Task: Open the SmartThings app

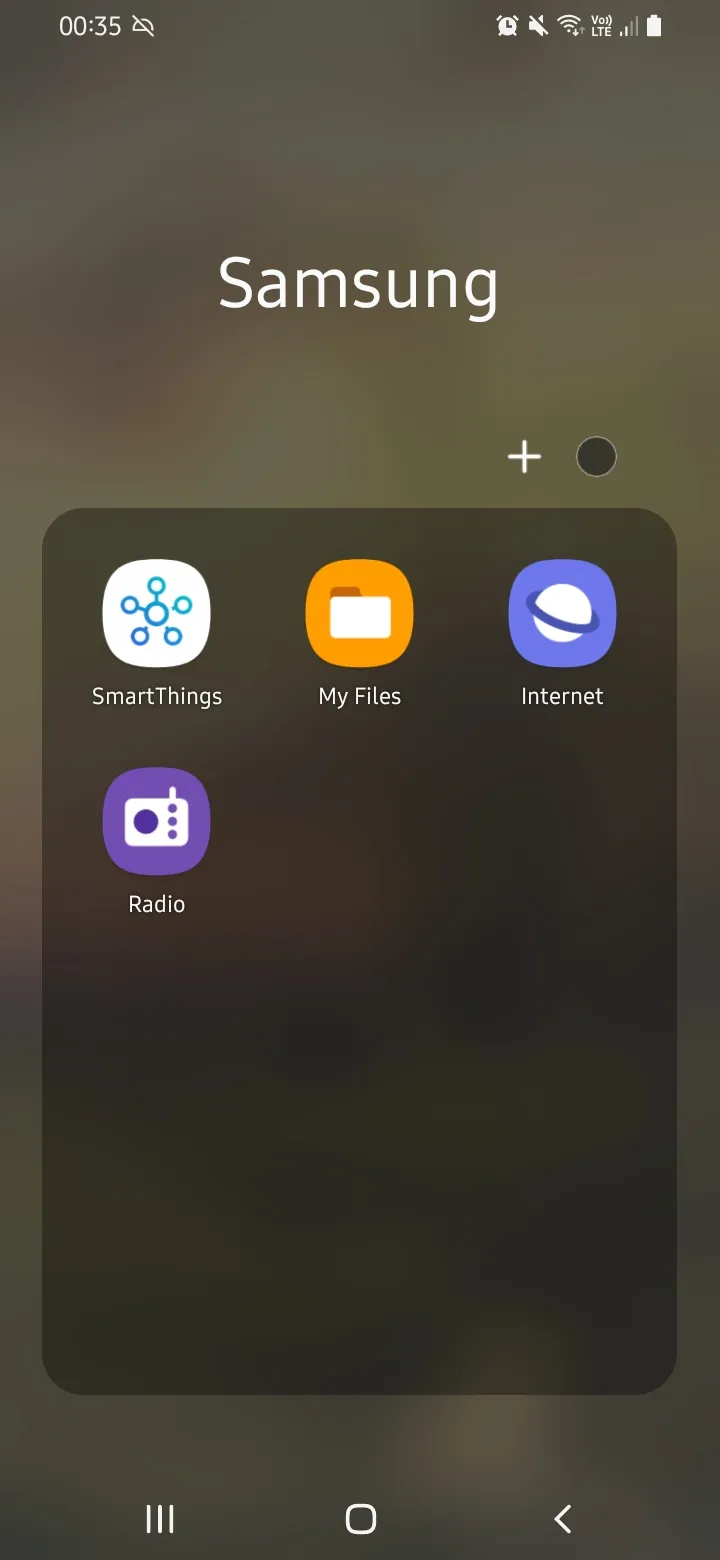Action: 157,614
